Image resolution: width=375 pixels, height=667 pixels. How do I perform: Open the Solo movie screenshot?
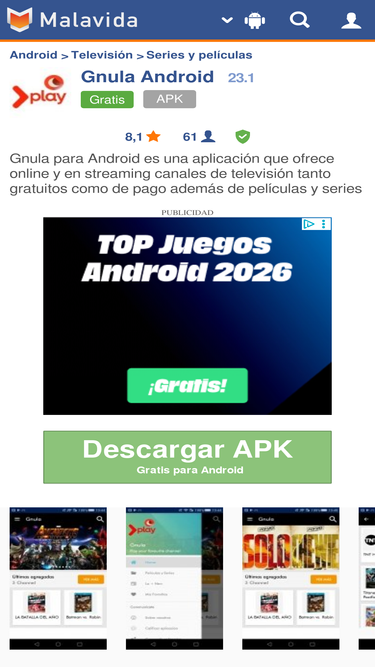pyautogui.click(x=291, y=578)
